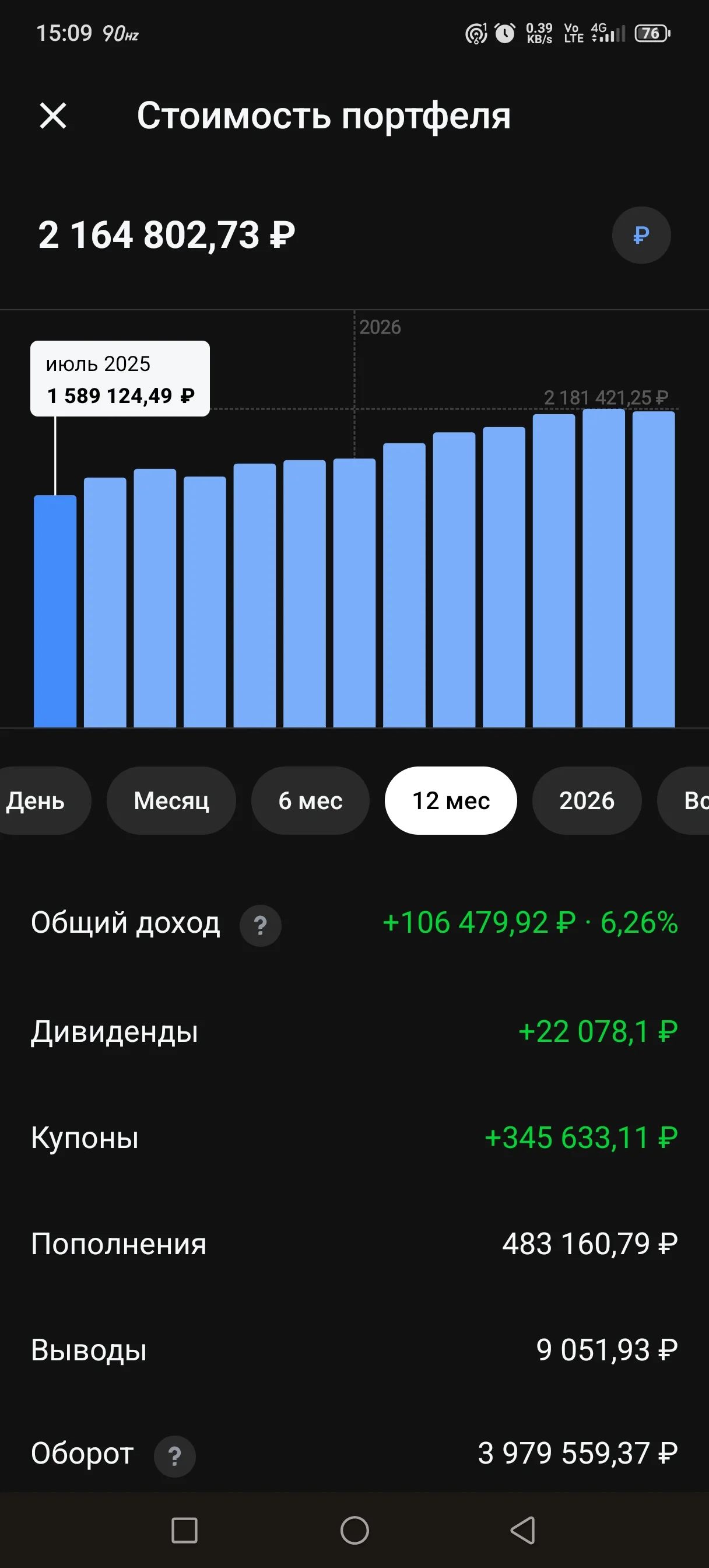
Task: Switch to the 2026 period
Action: (587, 800)
